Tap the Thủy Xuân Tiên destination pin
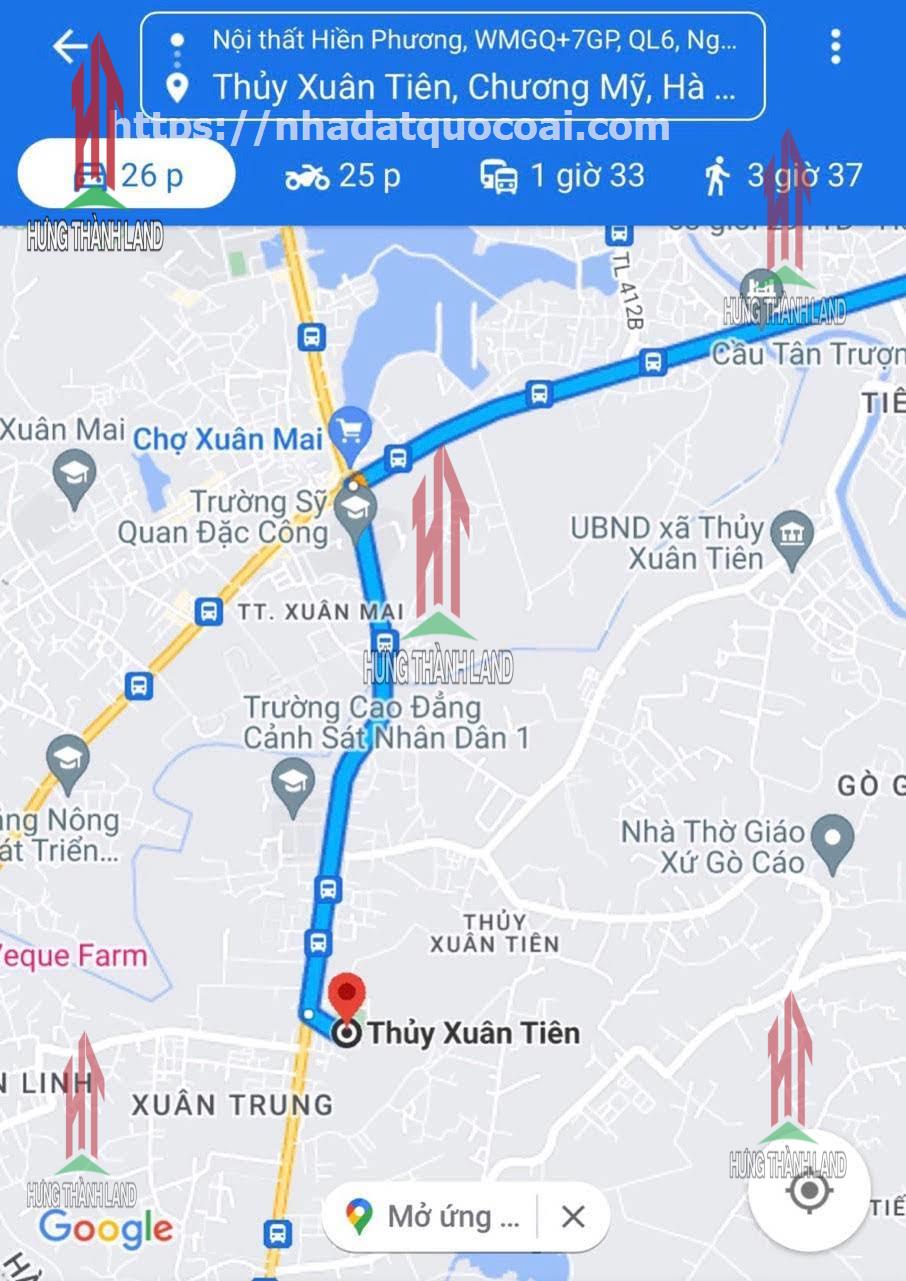906x1281 pixels. click(x=347, y=996)
